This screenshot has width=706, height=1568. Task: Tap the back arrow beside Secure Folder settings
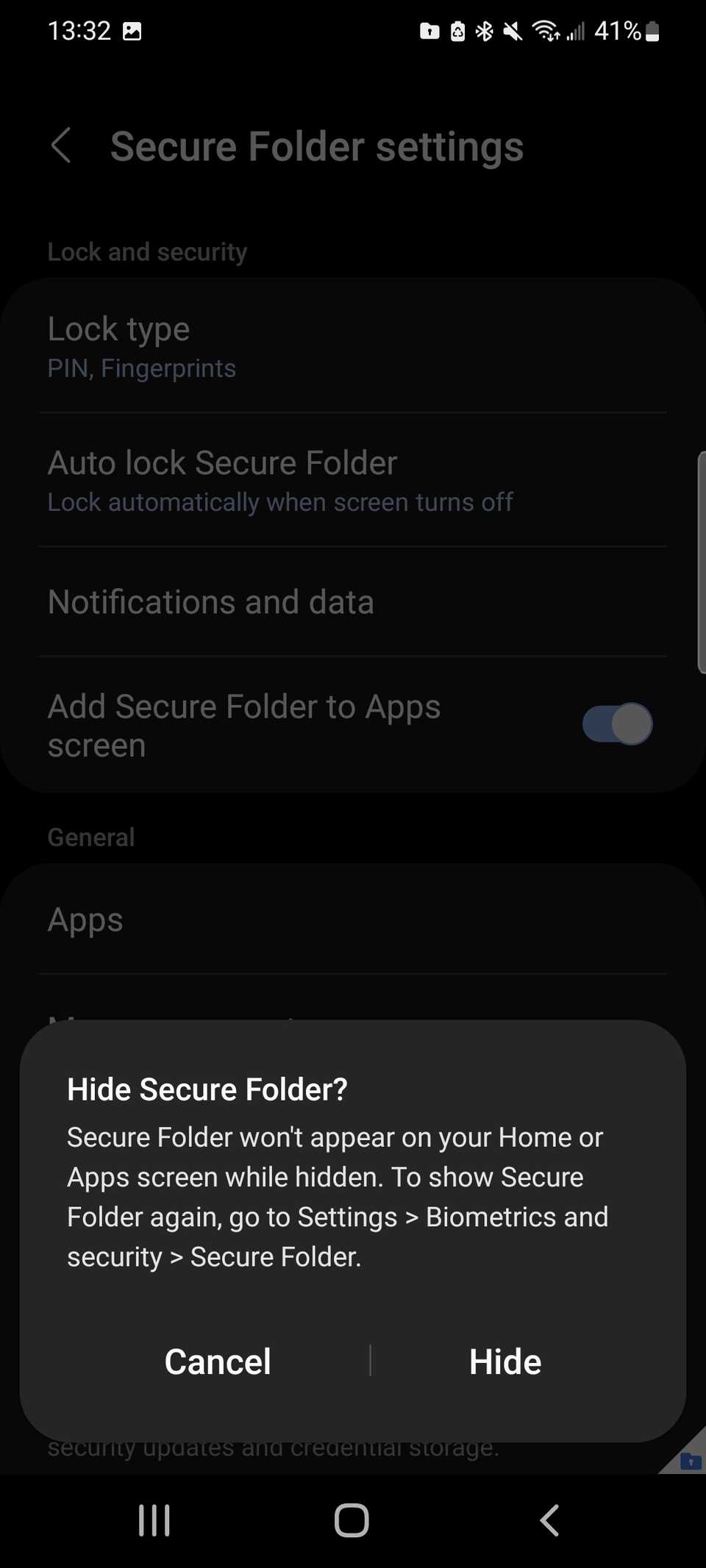pos(62,146)
